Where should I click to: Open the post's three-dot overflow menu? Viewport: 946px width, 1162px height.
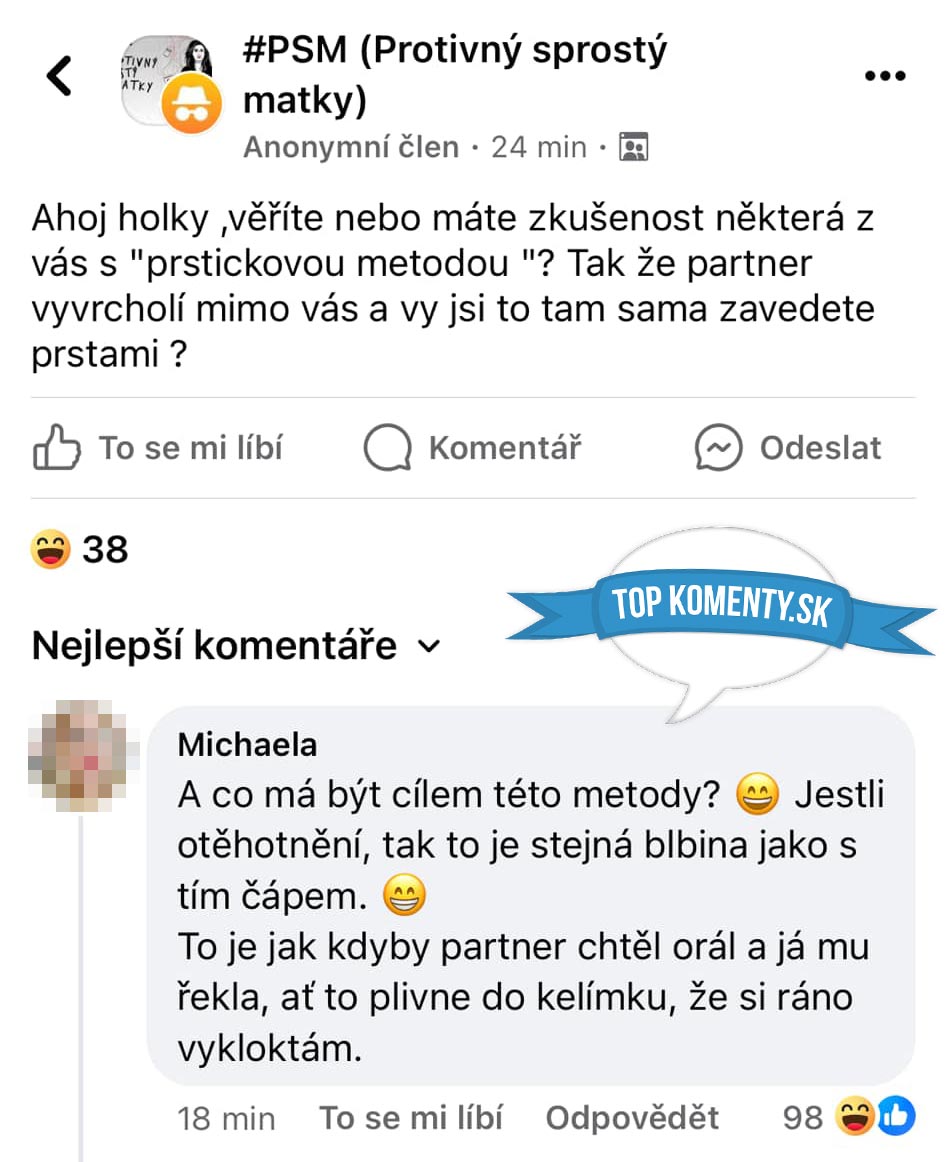click(883, 77)
